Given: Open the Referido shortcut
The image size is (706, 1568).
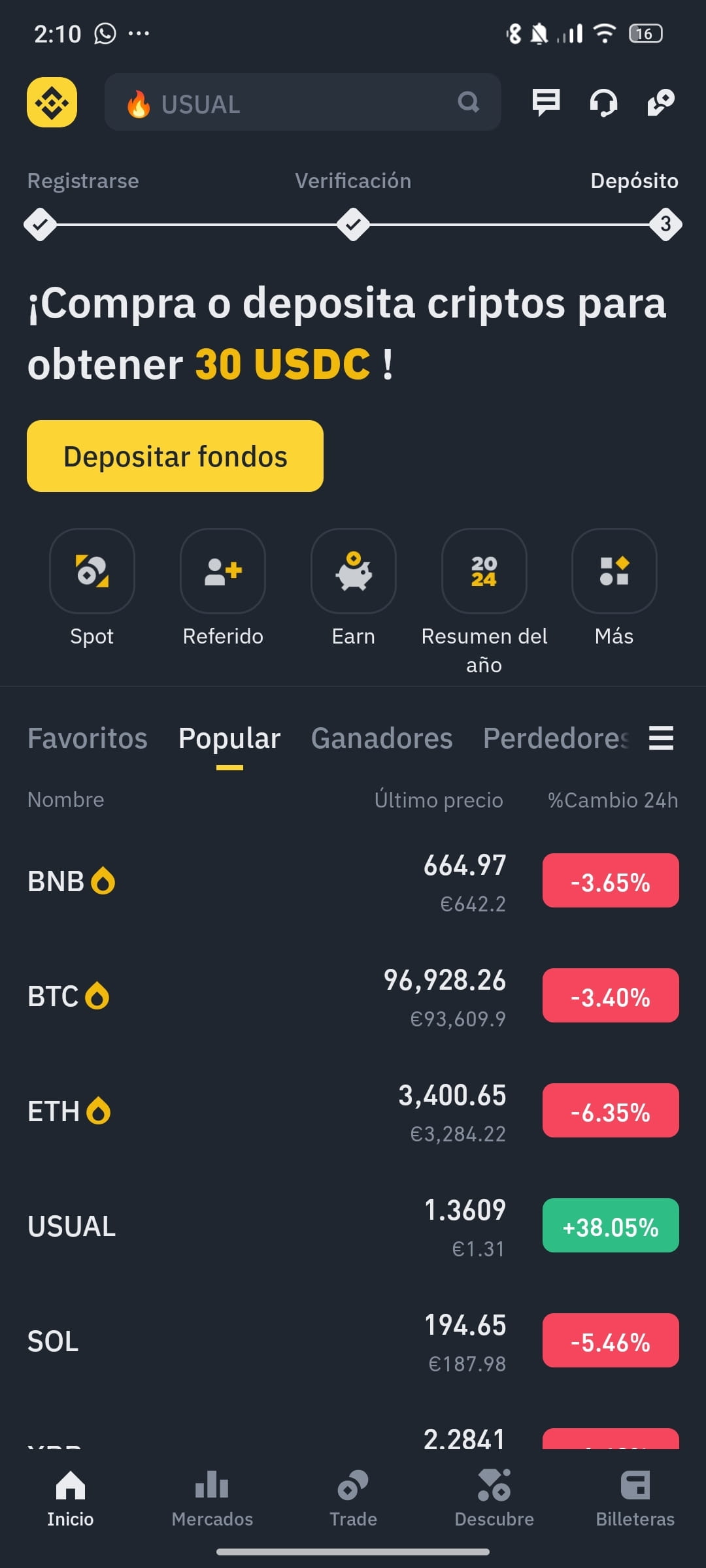Looking at the screenshot, I should click(x=223, y=588).
